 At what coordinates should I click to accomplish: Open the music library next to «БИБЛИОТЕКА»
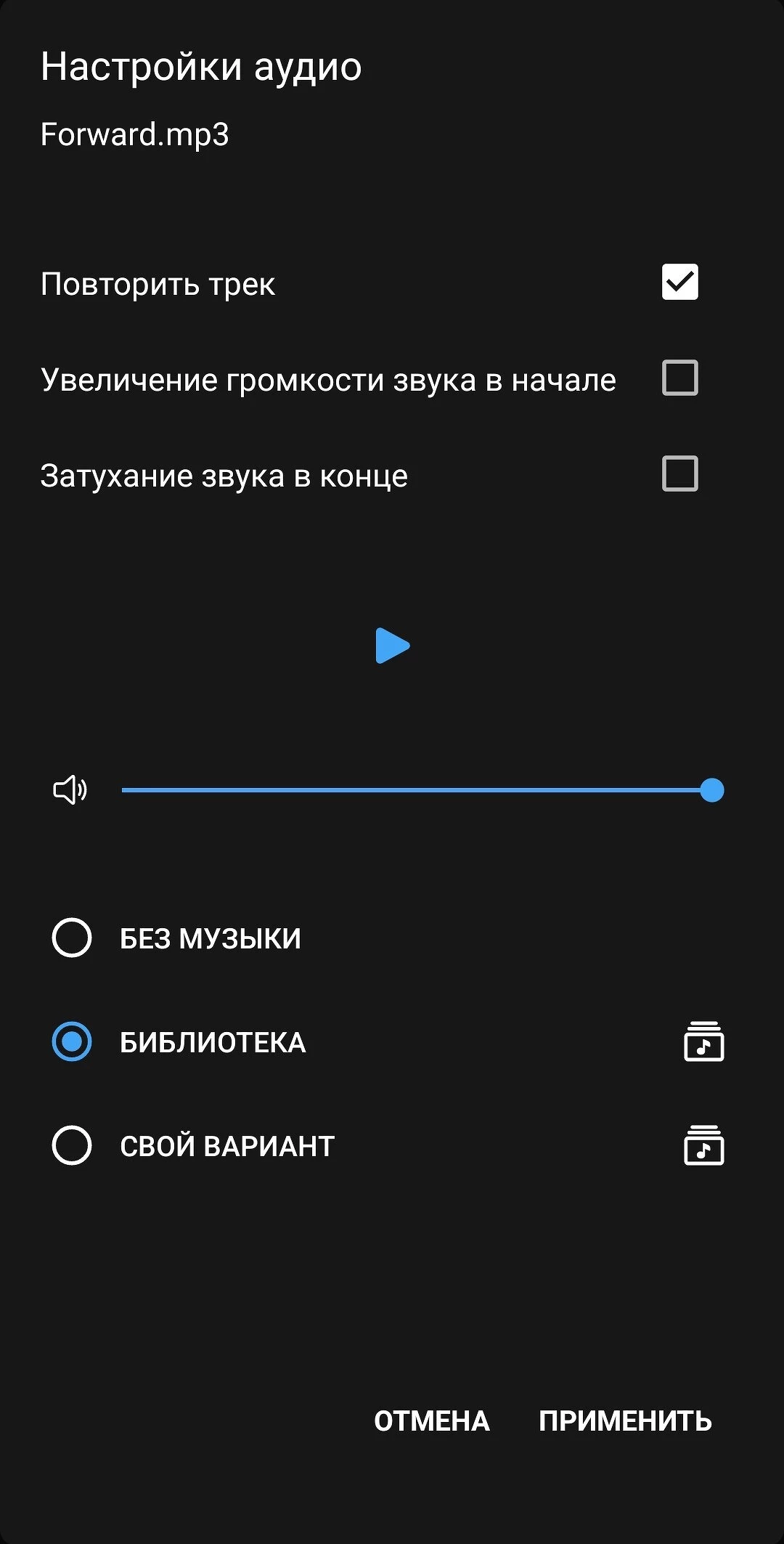click(703, 1041)
